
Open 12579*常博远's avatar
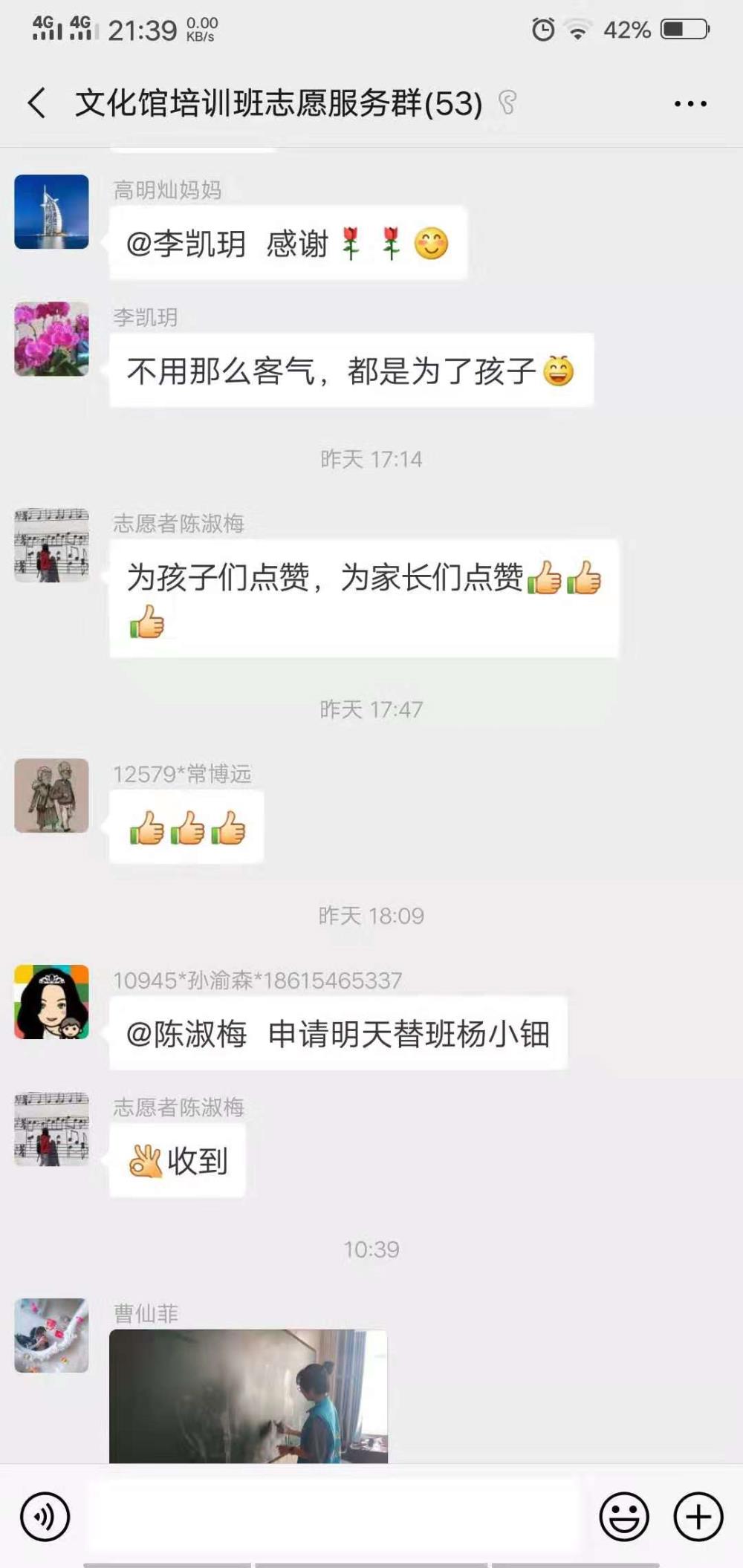click(51, 796)
